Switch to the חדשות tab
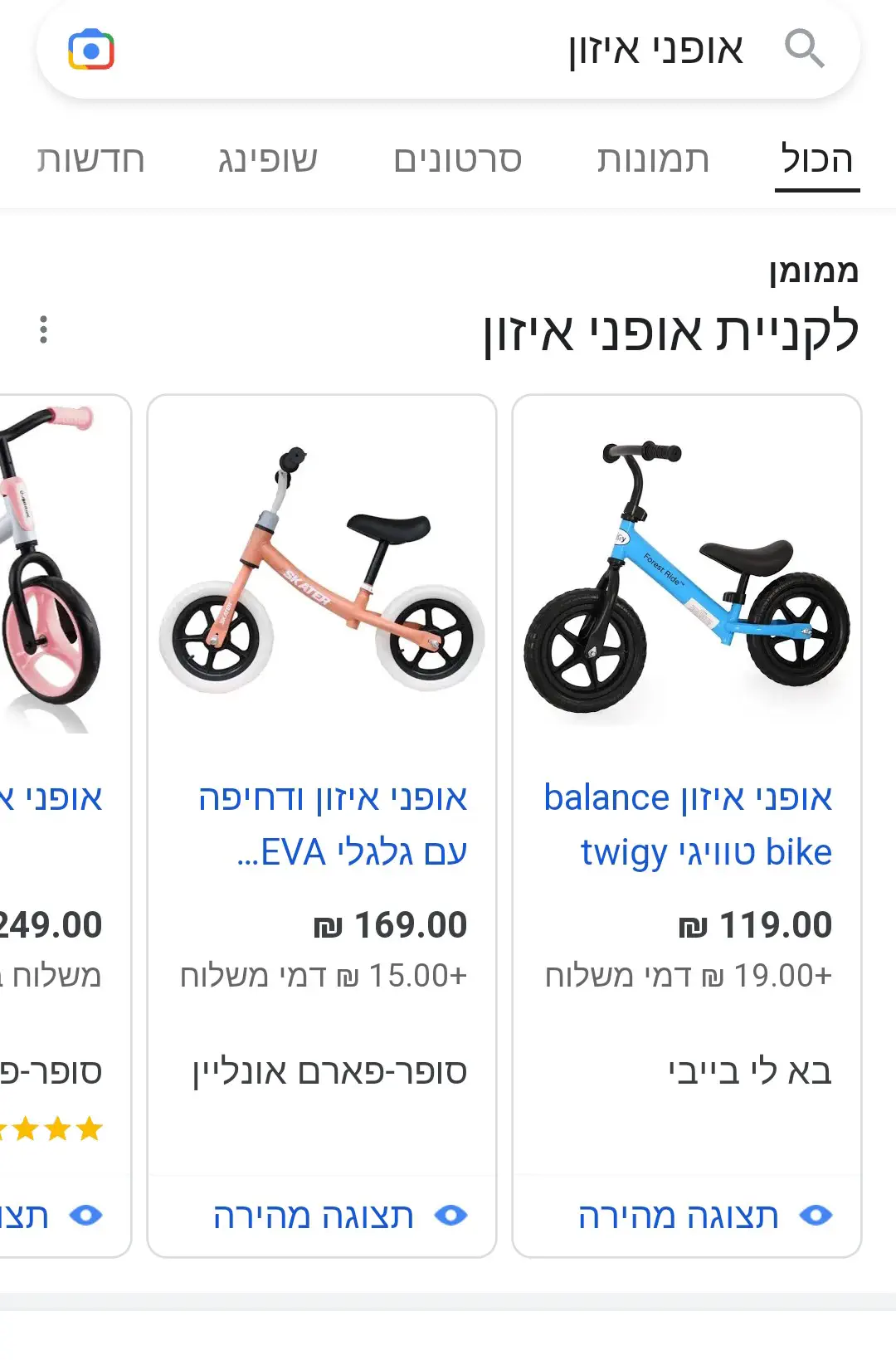896x1360 pixels. coord(90,159)
